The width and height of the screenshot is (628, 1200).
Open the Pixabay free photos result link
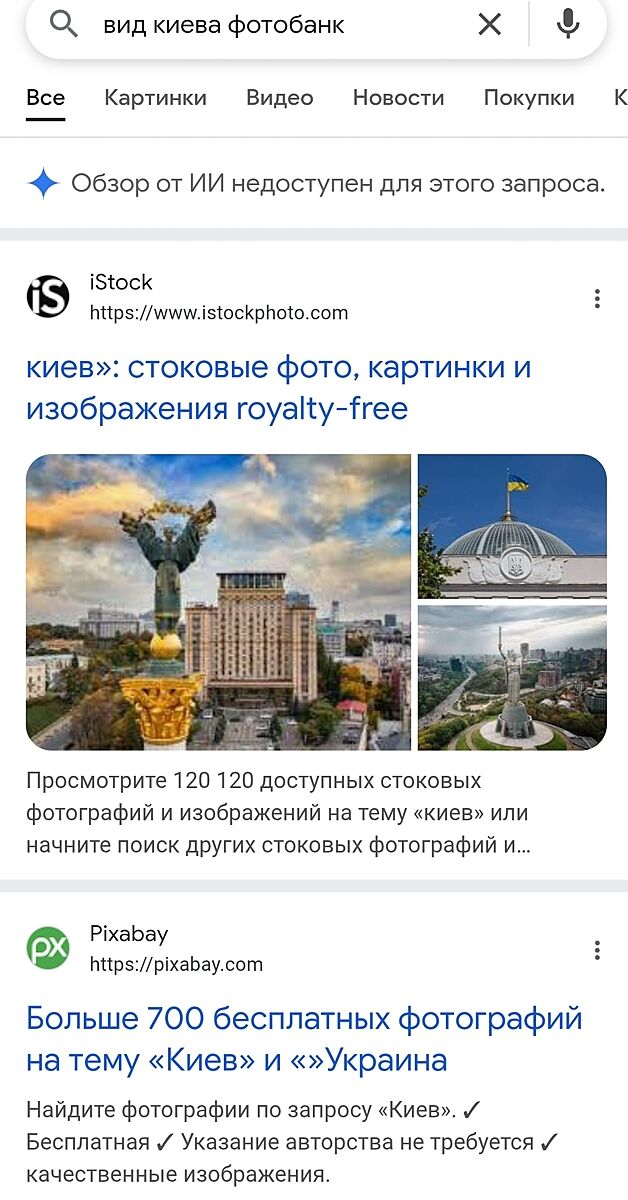(x=304, y=1039)
